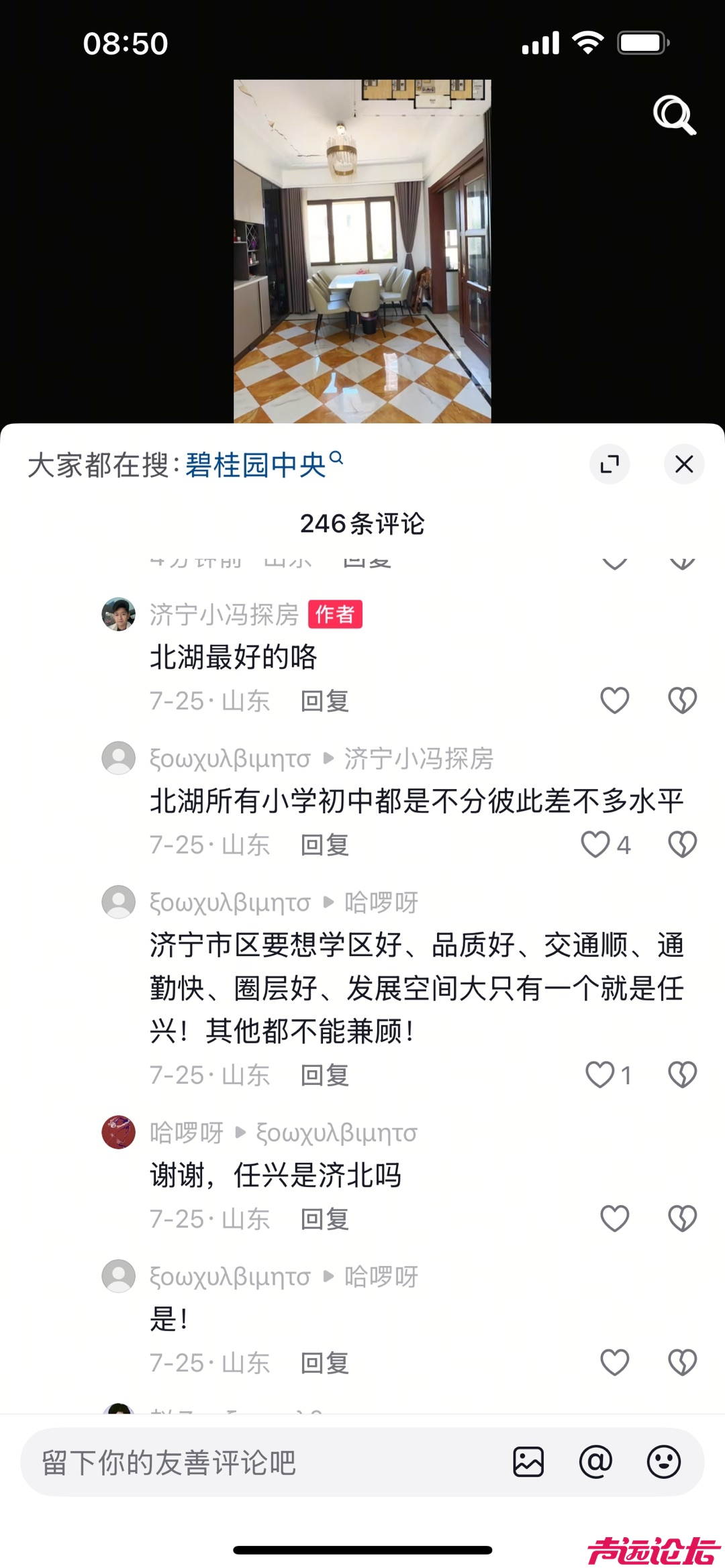Attach an image to the comment
The height and width of the screenshot is (1568, 725).
tap(528, 1463)
